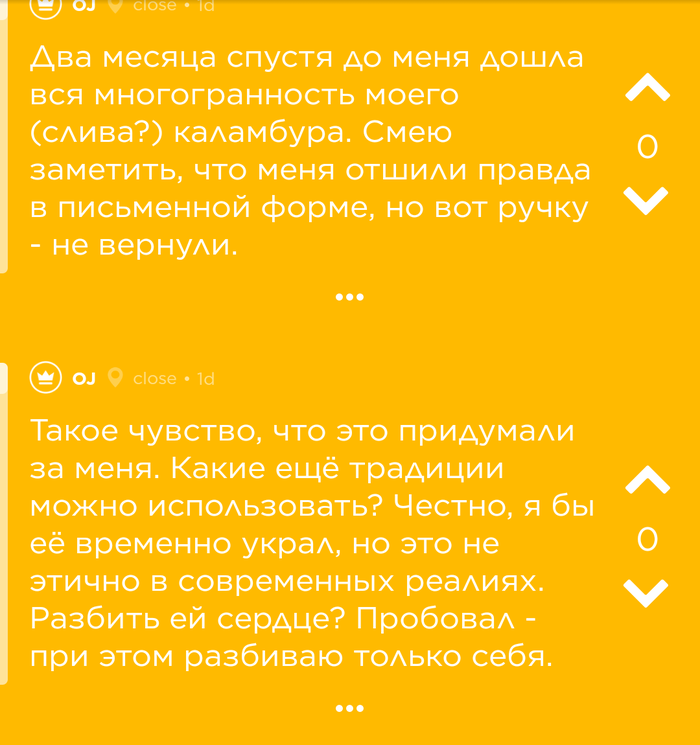Downvote the post starting 'Такое чувство'
The height and width of the screenshot is (745, 700).
coord(647,594)
